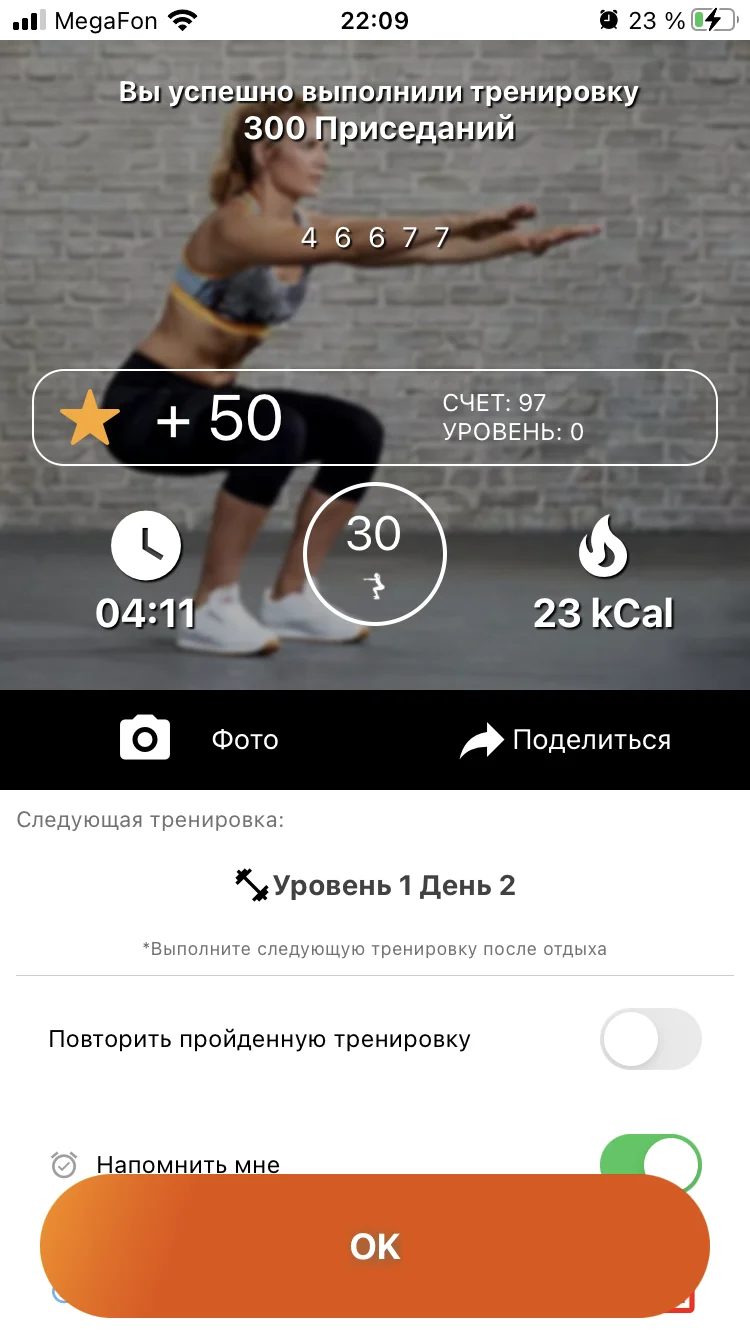Click the circular progress ring showing 30 reps
Viewport: 750px width, 1334px height.
click(374, 554)
